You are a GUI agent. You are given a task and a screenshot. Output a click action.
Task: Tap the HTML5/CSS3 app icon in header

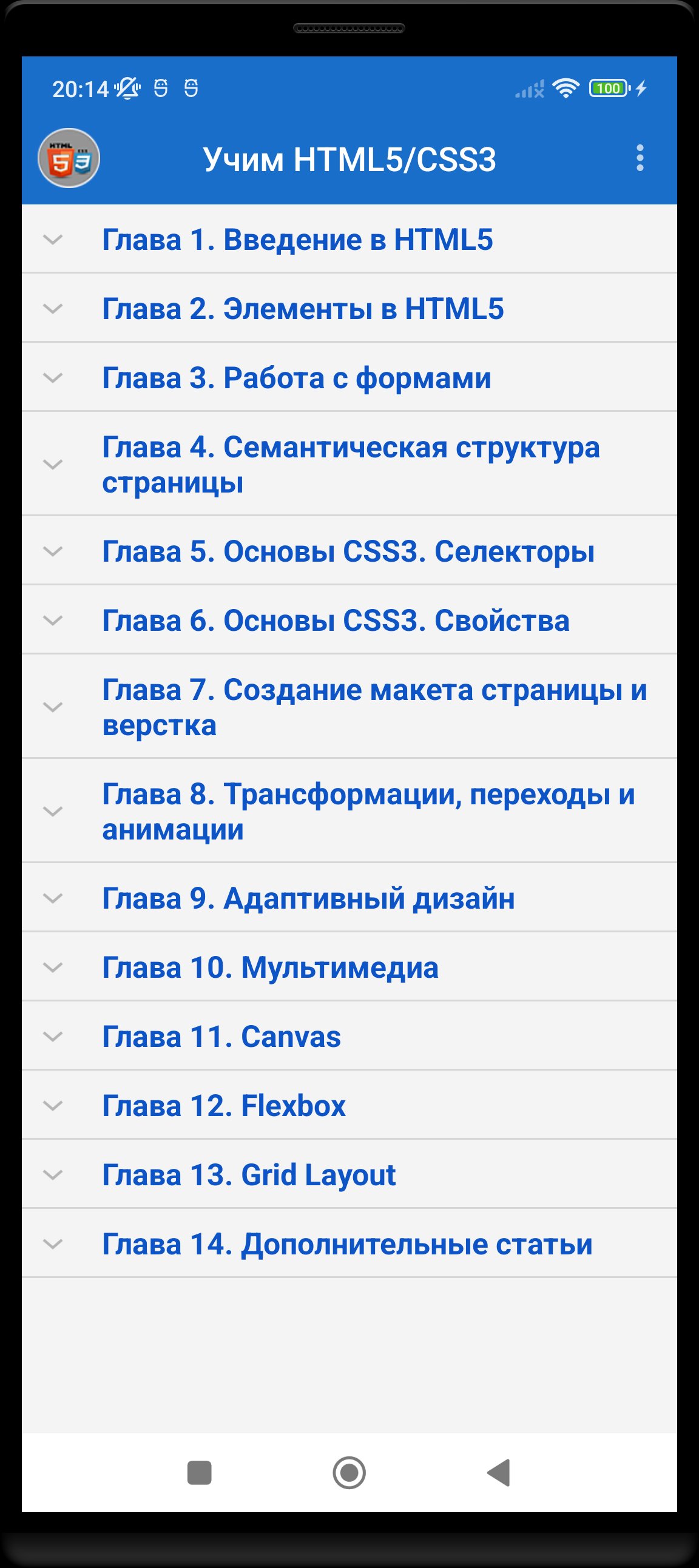pos(69,158)
